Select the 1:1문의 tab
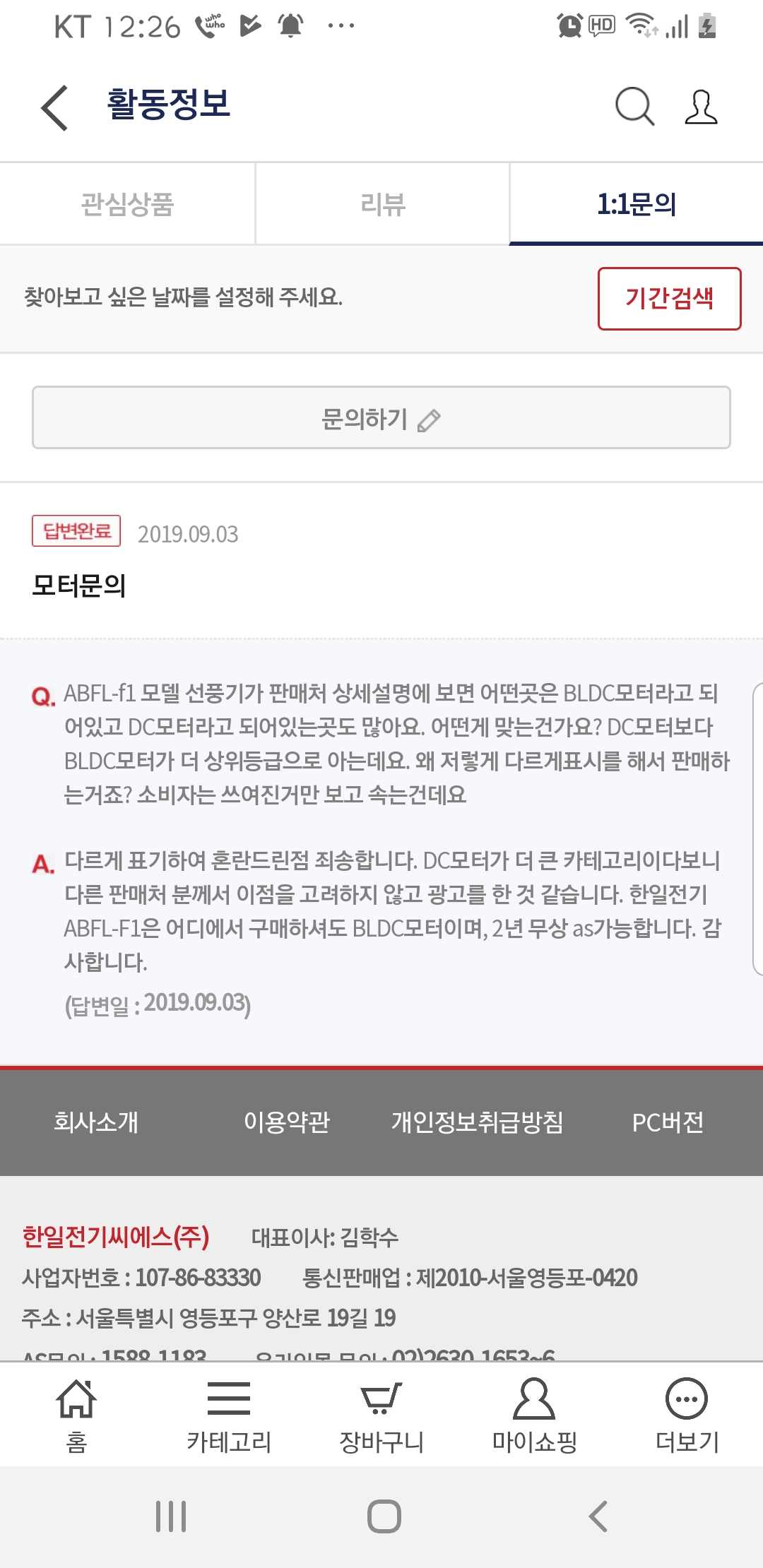Image resolution: width=763 pixels, height=1568 pixels. [637, 204]
